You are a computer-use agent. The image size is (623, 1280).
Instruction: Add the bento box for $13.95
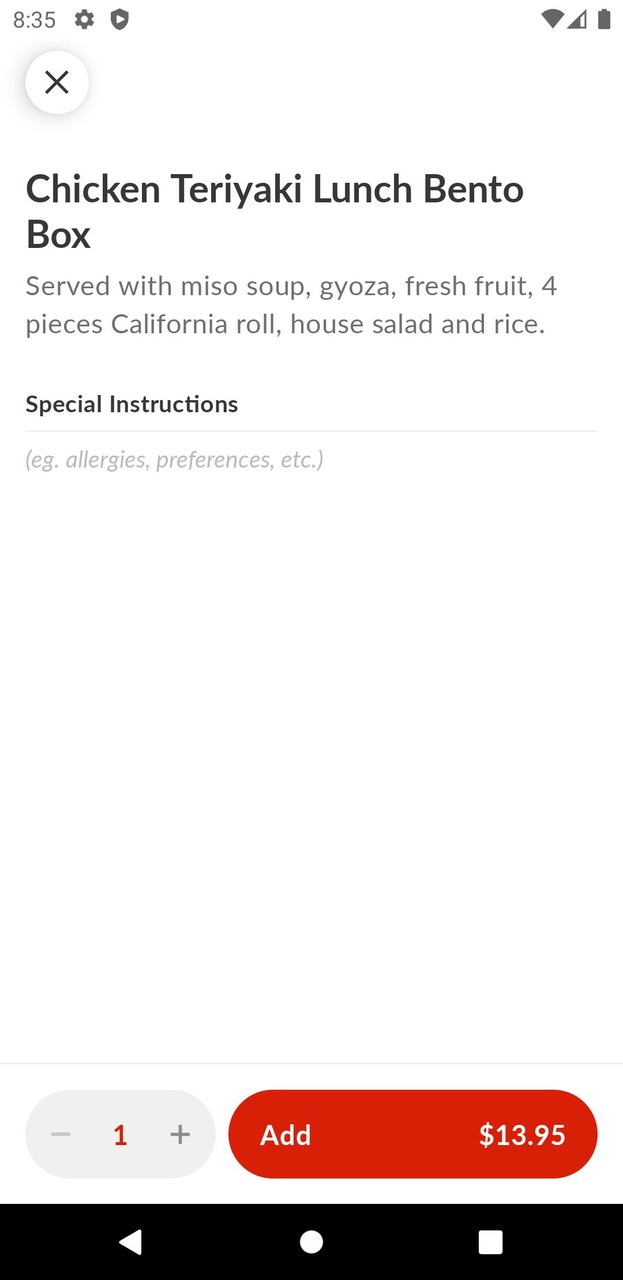pos(412,1134)
